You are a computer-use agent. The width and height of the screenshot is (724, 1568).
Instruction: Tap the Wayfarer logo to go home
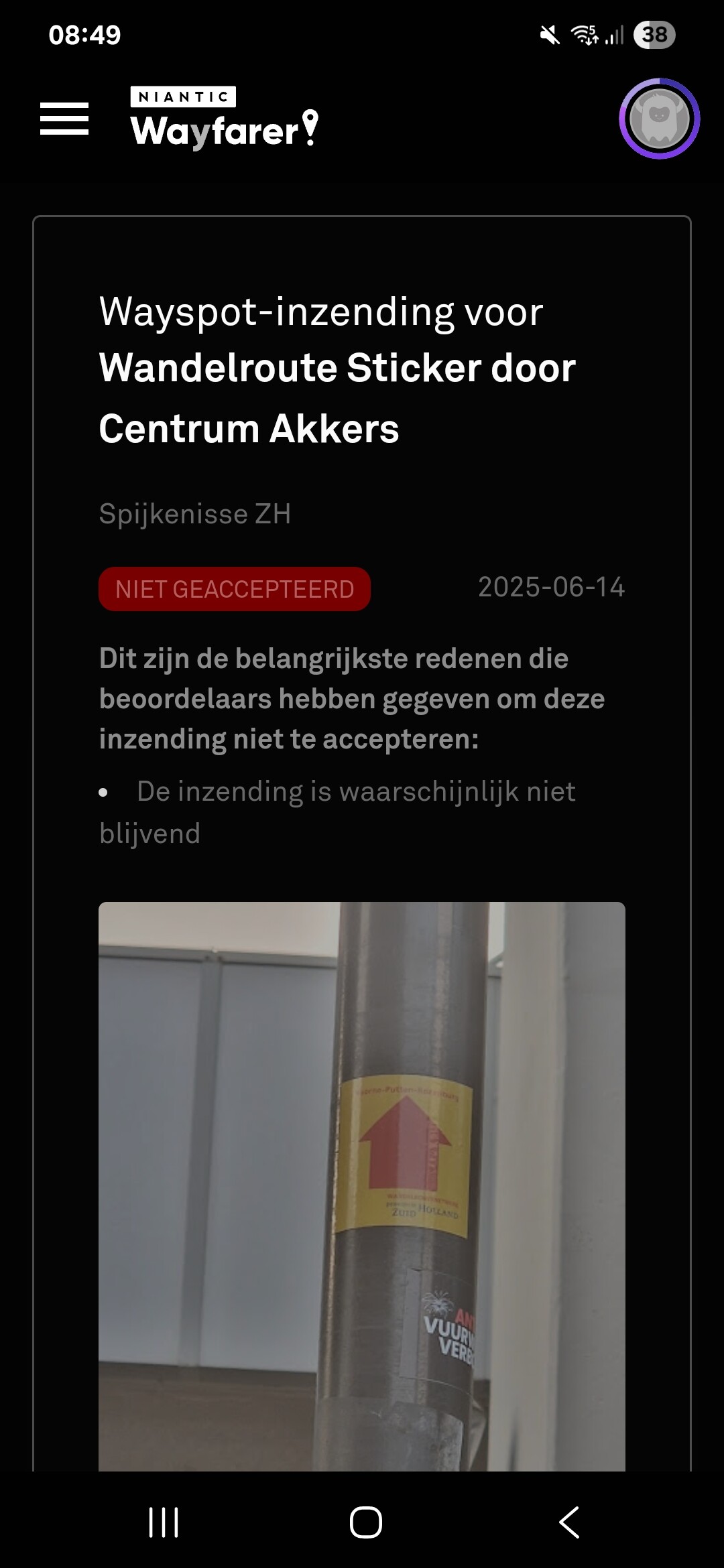coord(224,118)
